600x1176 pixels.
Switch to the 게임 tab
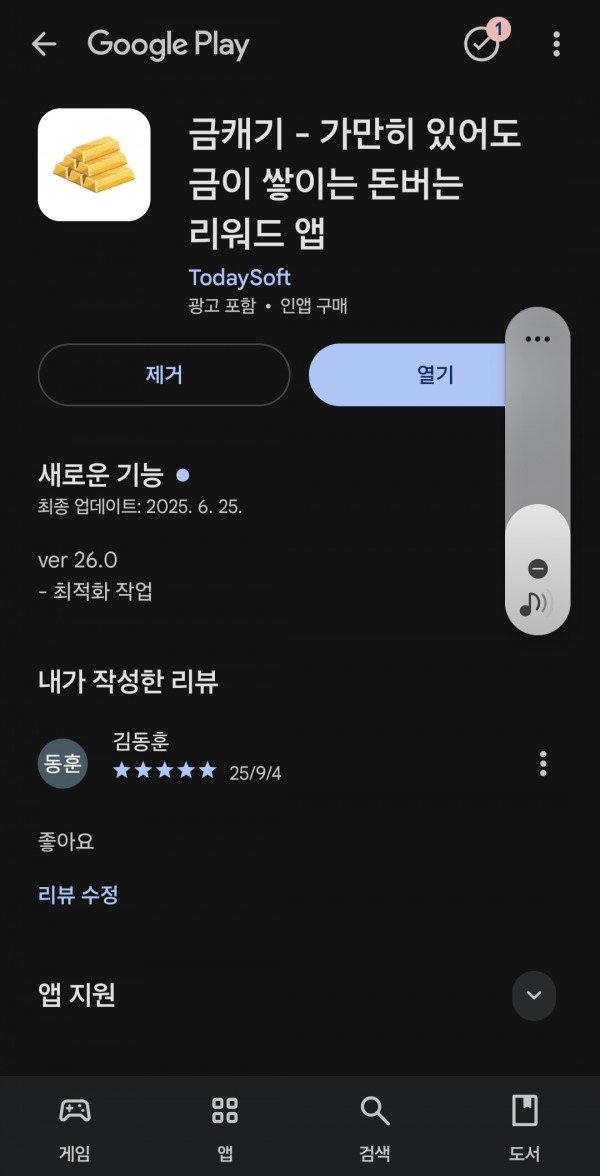(75, 1126)
